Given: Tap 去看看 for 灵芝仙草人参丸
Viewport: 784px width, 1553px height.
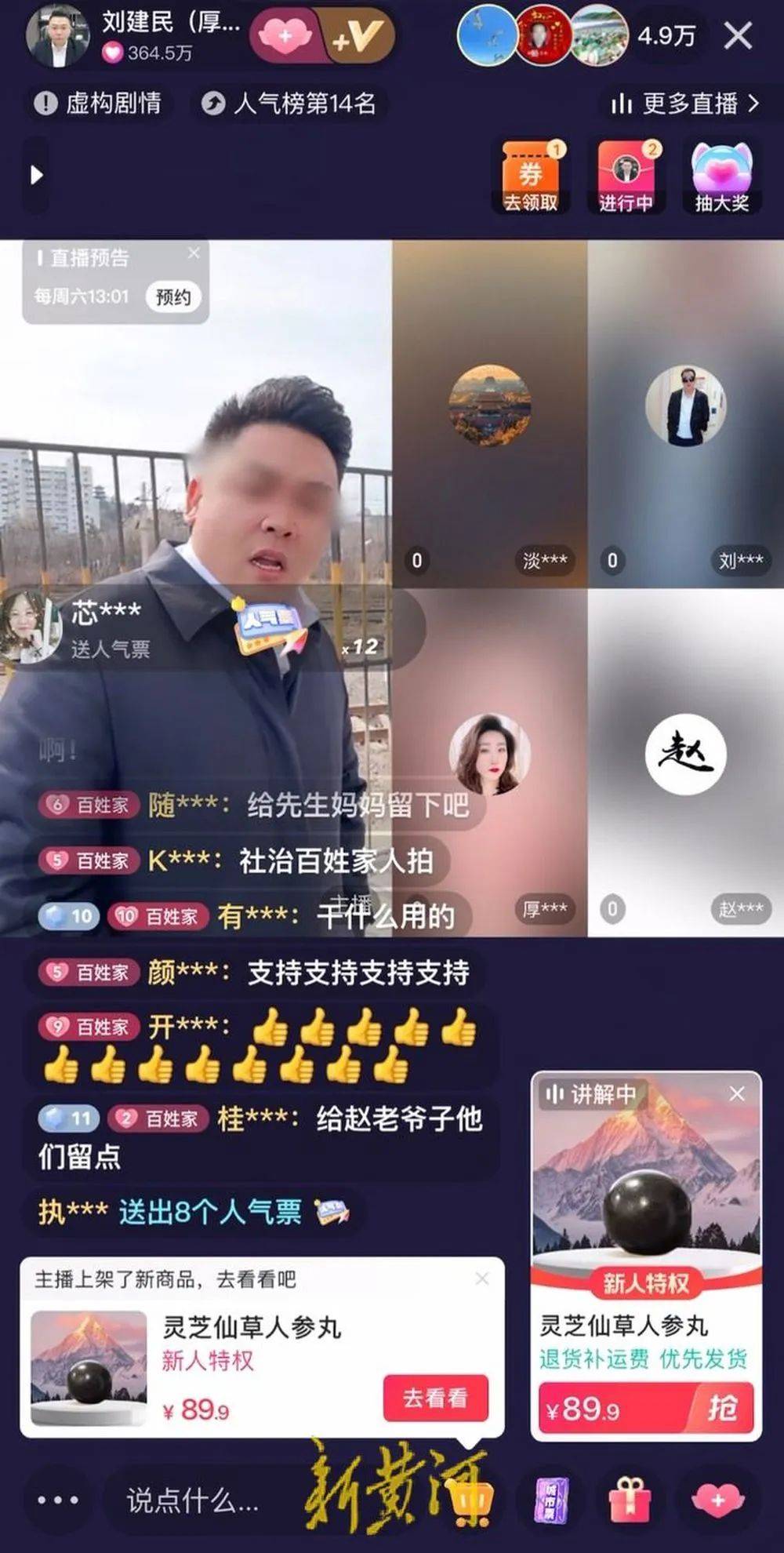Looking at the screenshot, I should pyautogui.click(x=435, y=1398).
